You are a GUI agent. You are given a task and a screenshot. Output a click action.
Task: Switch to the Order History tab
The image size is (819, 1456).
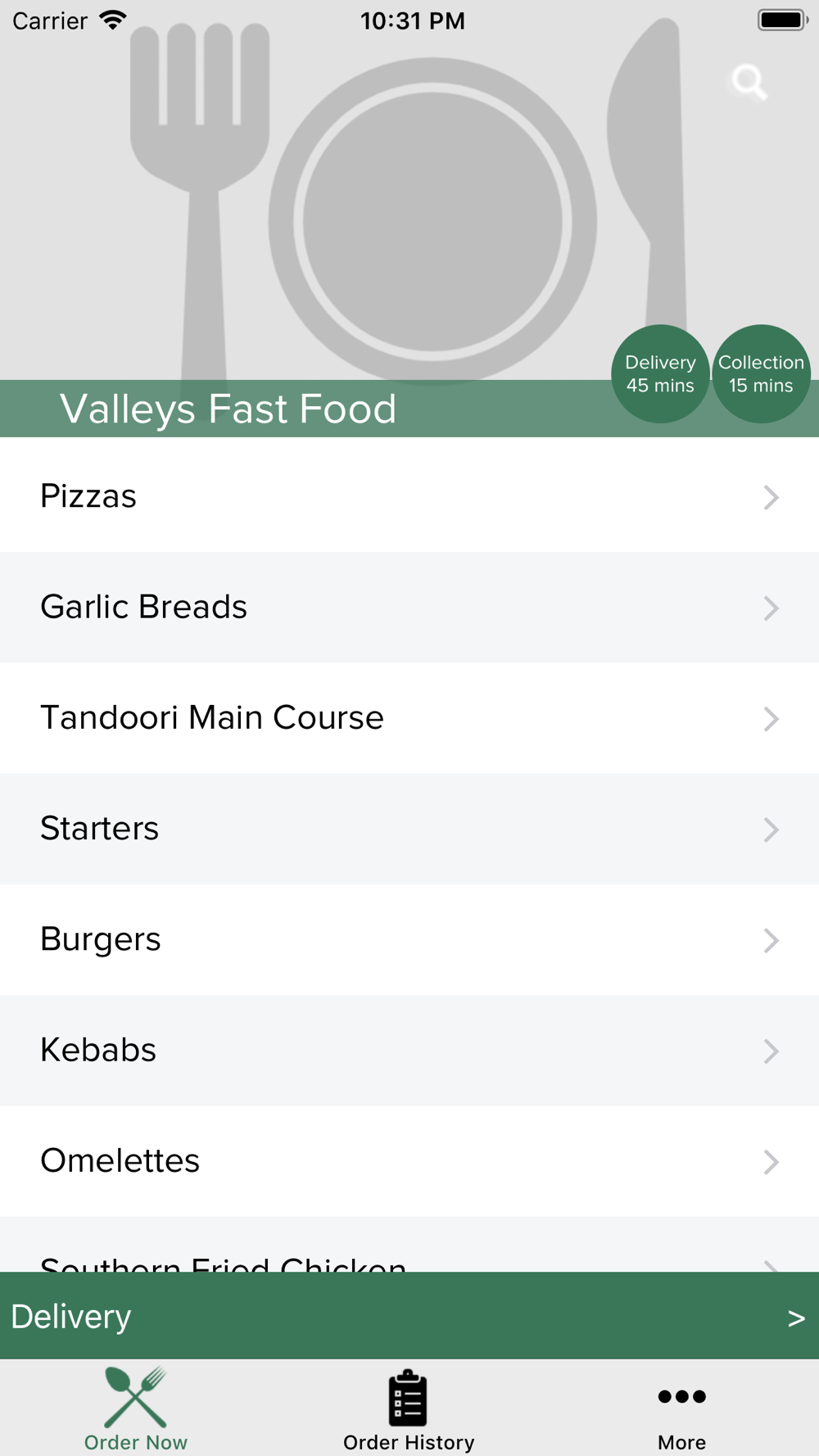point(409,1410)
